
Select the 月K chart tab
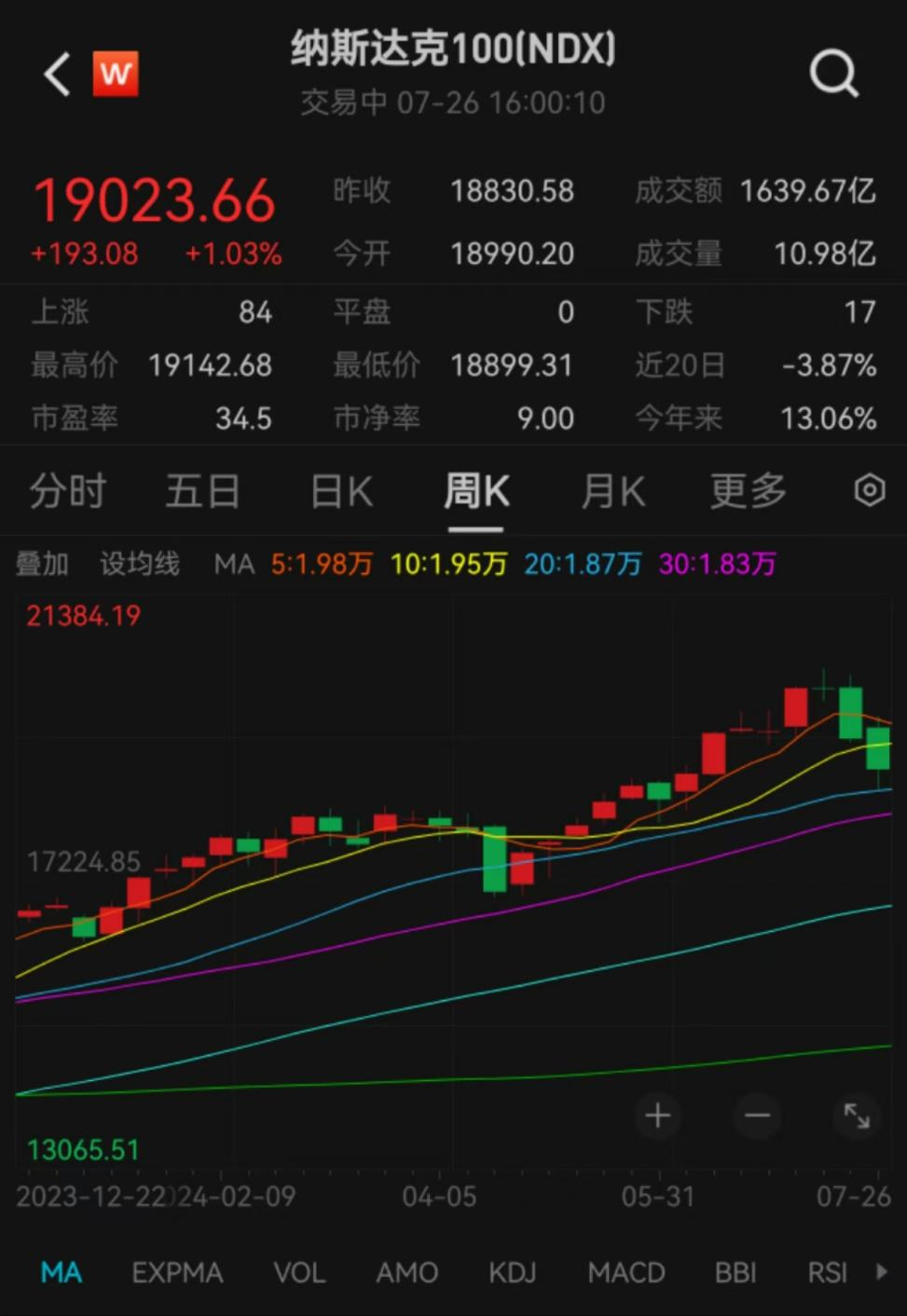coord(612,490)
